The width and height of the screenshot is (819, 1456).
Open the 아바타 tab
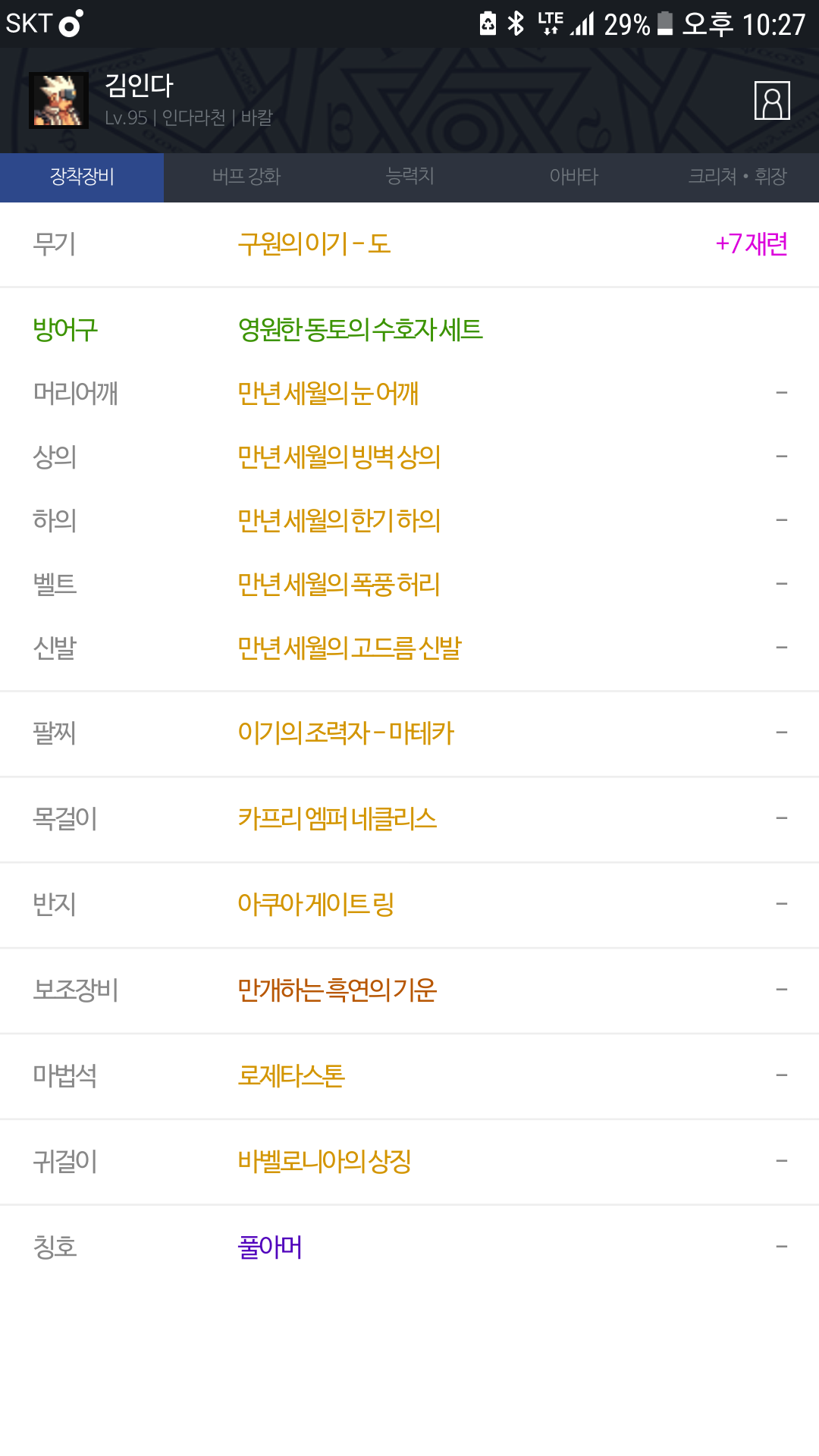point(573,177)
